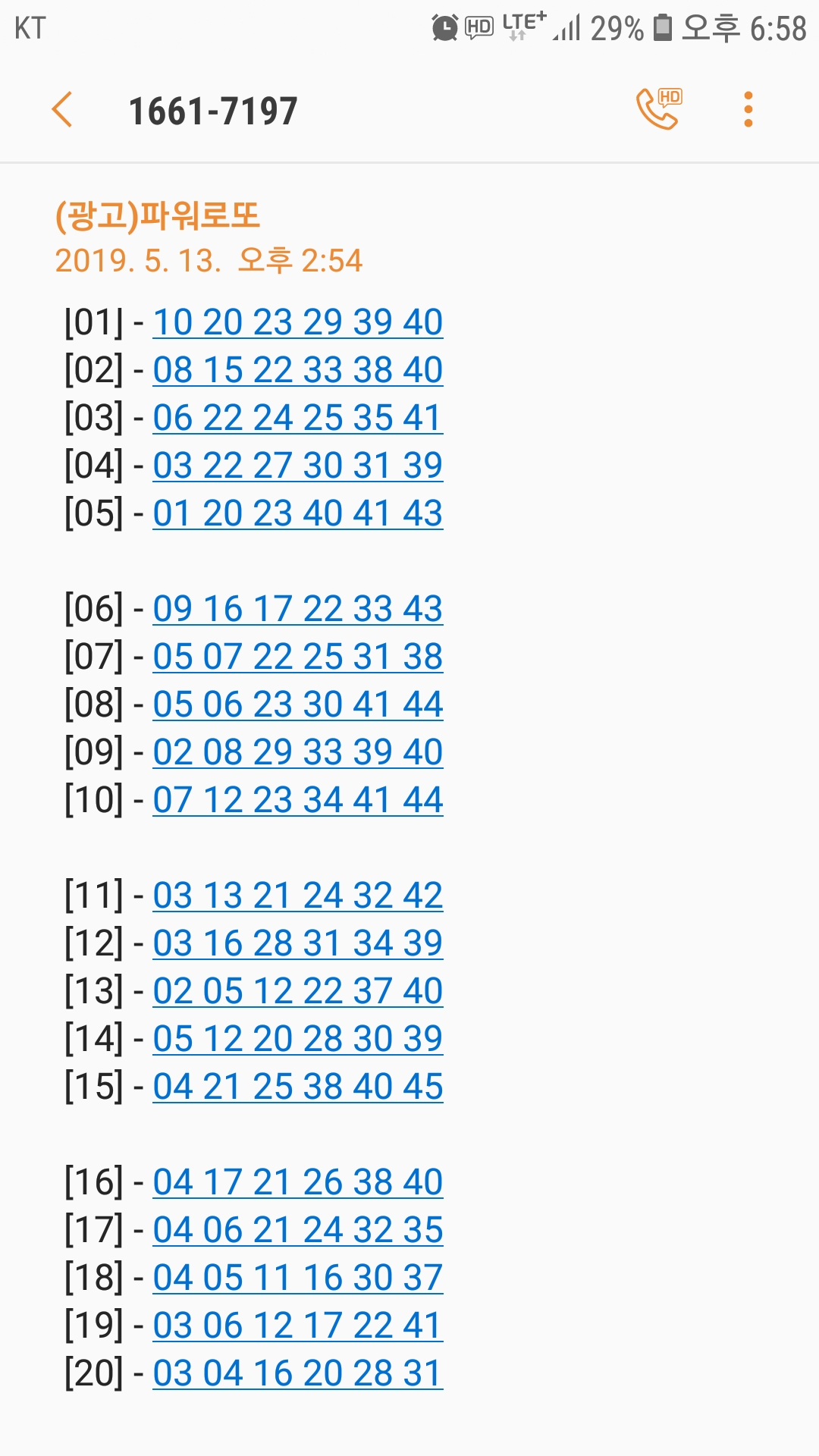This screenshot has width=819, height=1456.
Task: Open the number link in row [02]
Action: [298, 370]
